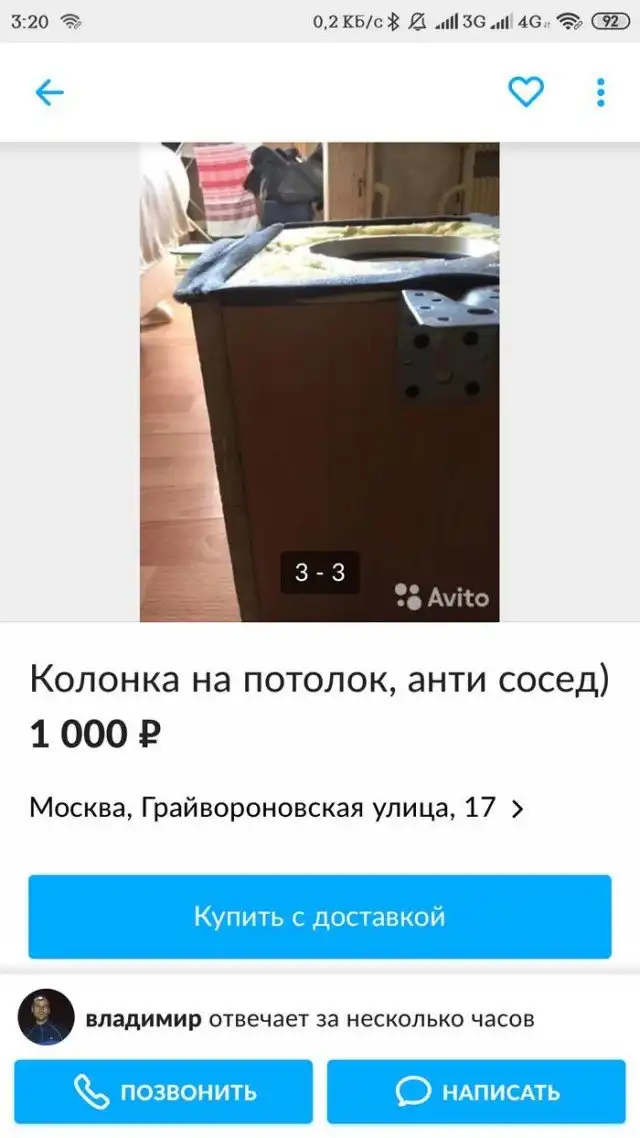The width and height of the screenshot is (640, 1138).
Task: Message the seller with Написать
Action: click(476, 1092)
